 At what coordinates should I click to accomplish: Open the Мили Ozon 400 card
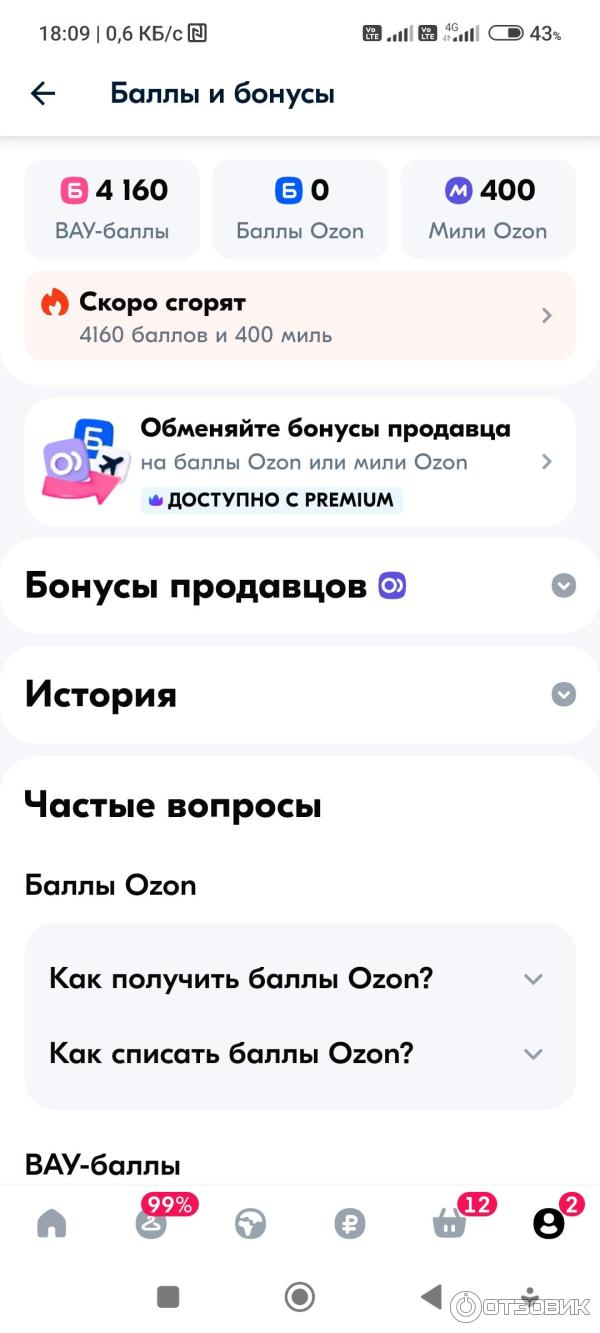point(488,209)
